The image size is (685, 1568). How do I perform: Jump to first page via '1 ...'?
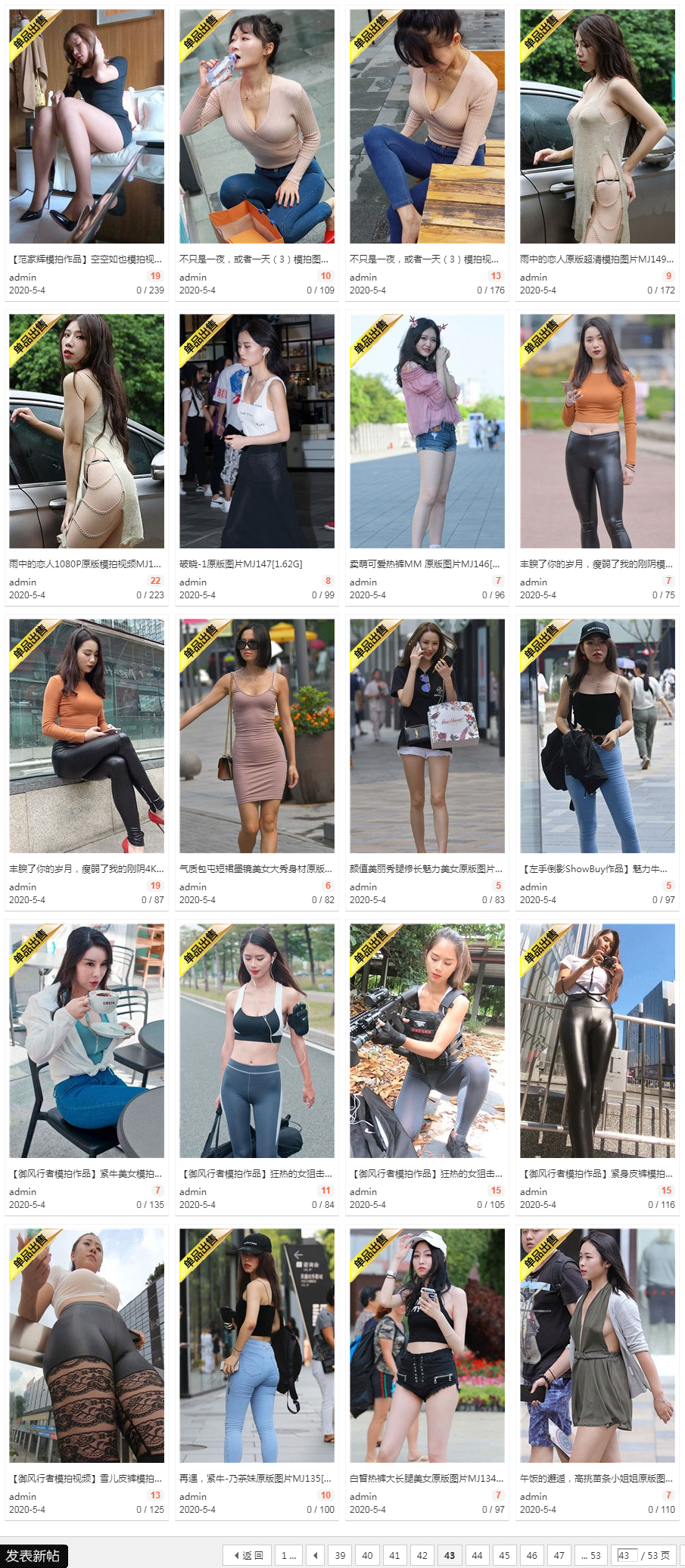pyautogui.click(x=288, y=1555)
